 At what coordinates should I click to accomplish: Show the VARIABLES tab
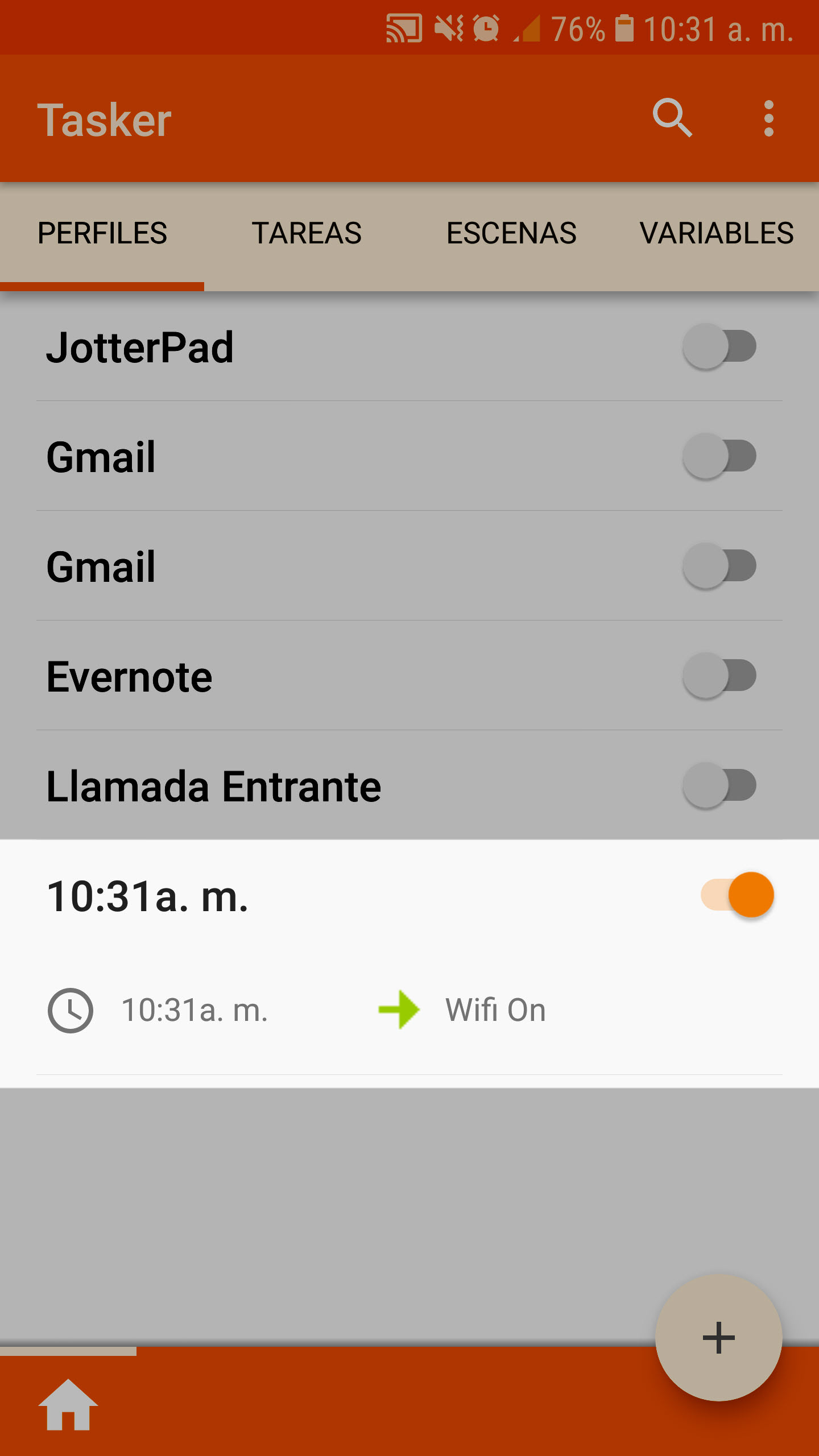(x=716, y=233)
